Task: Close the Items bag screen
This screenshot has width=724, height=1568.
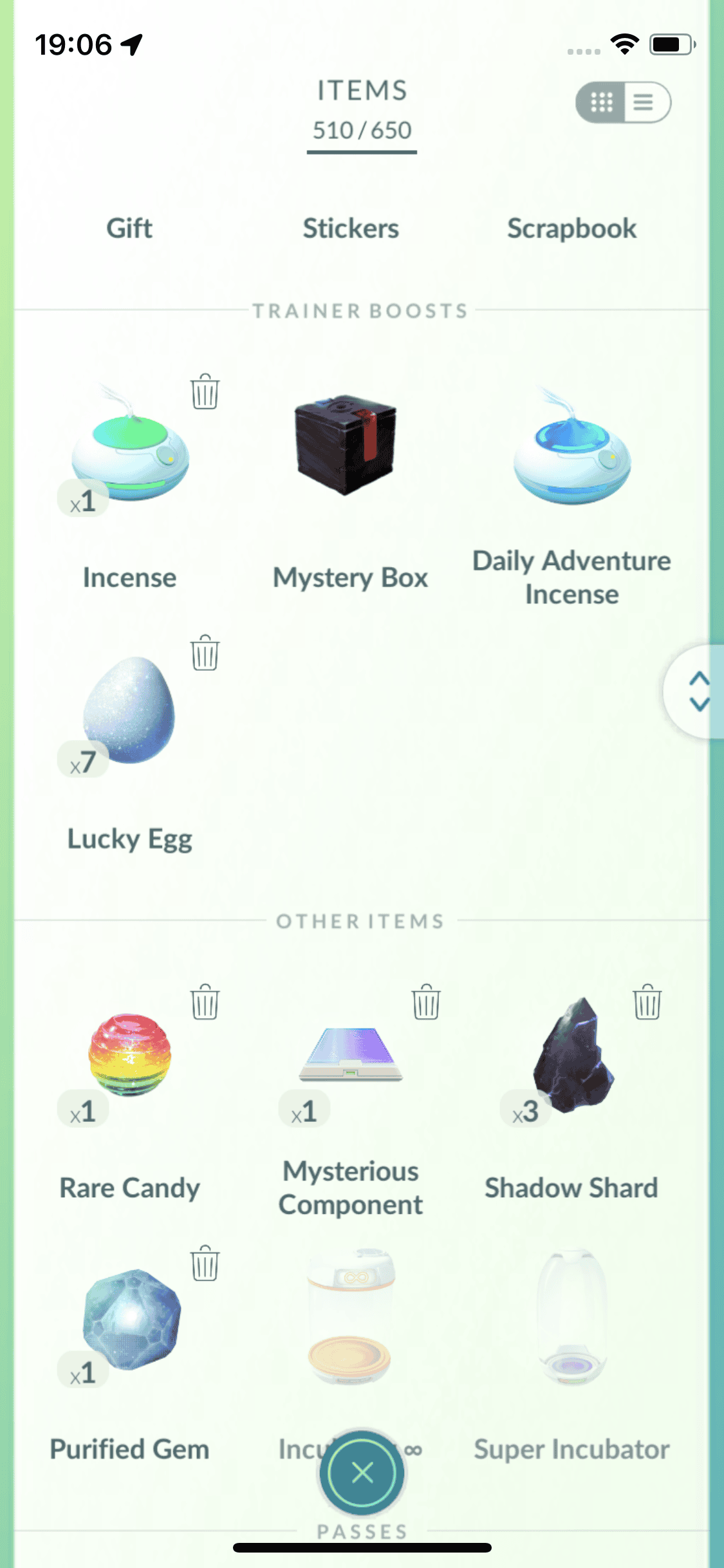Action: [362, 1472]
